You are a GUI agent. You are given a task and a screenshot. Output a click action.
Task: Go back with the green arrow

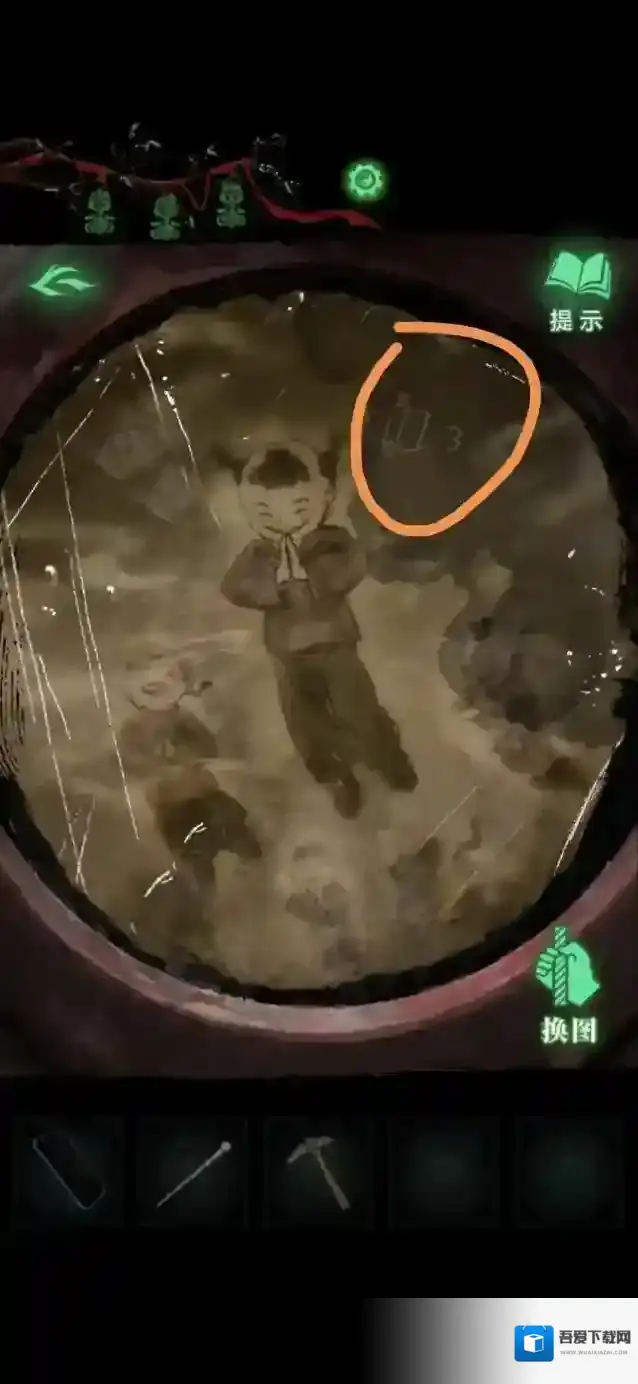[x=62, y=284]
